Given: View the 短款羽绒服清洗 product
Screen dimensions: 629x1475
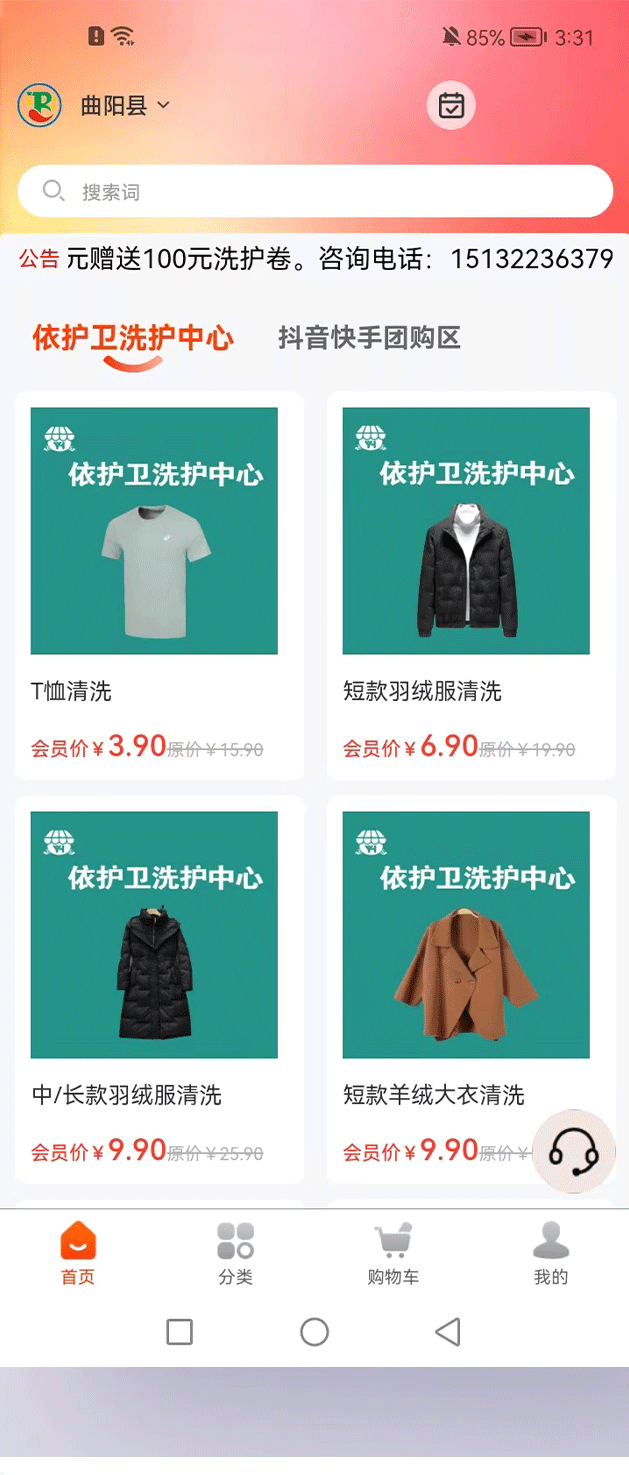Looking at the screenshot, I should [471, 585].
